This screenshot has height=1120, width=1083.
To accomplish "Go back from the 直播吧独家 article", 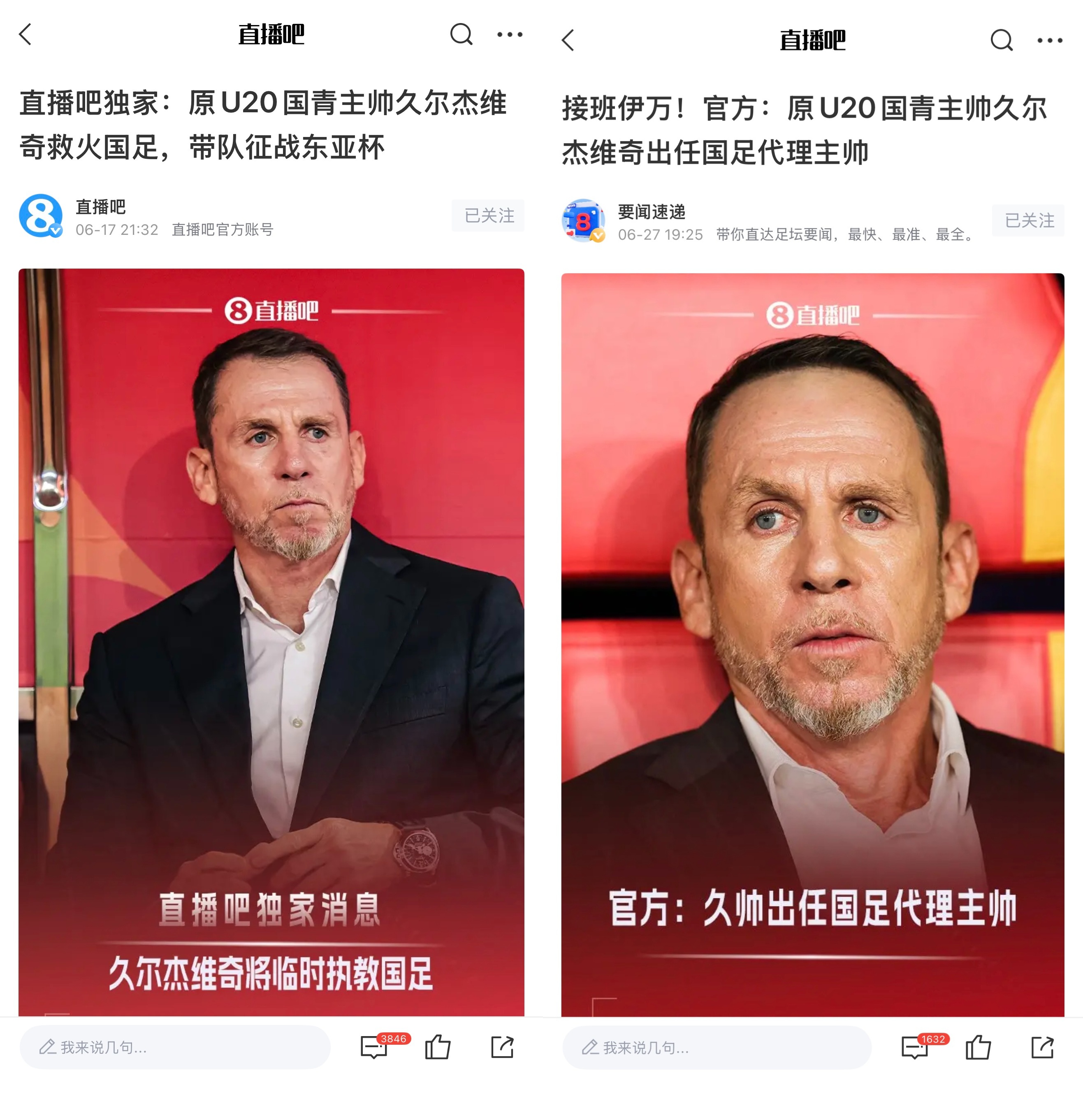I will (26, 34).
